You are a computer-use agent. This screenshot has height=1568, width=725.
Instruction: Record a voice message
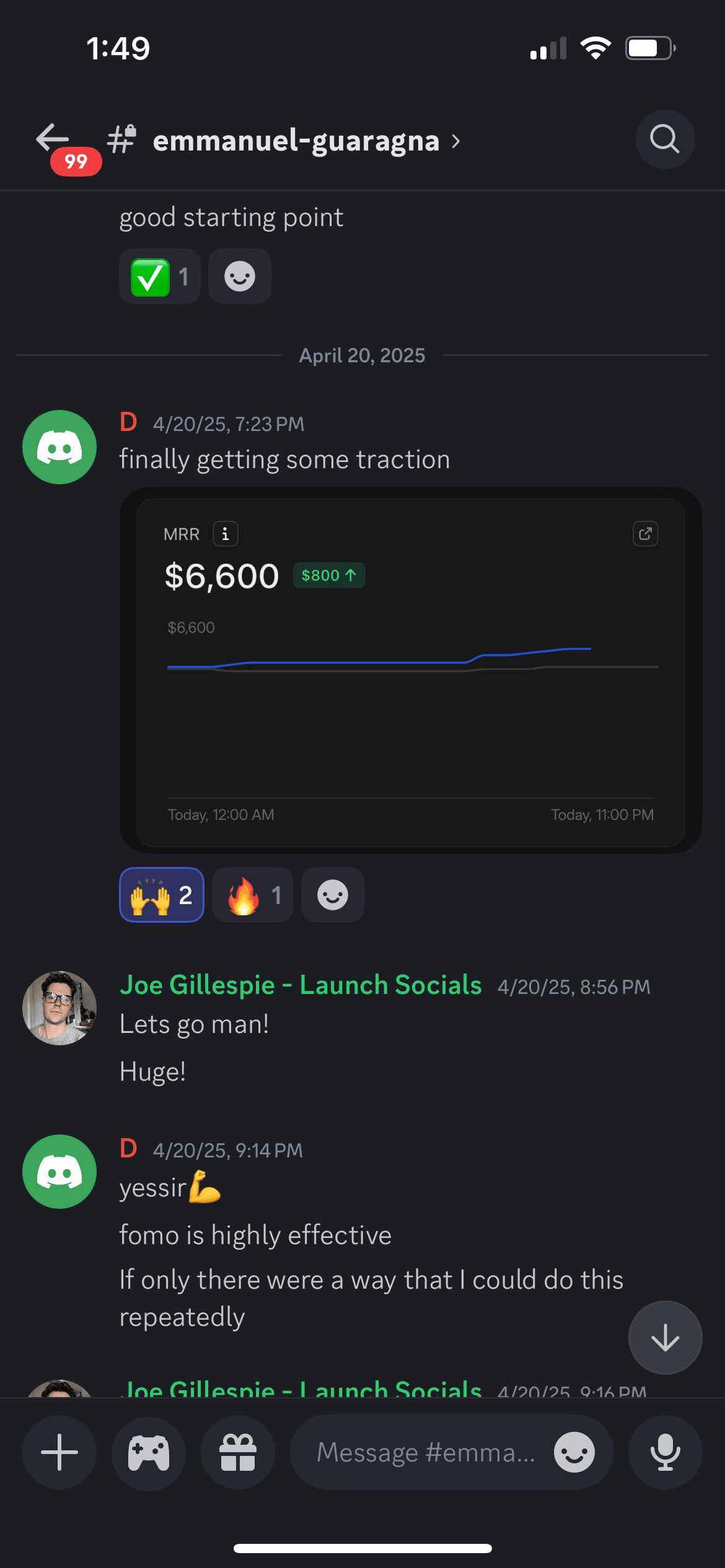pyautogui.click(x=665, y=1452)
